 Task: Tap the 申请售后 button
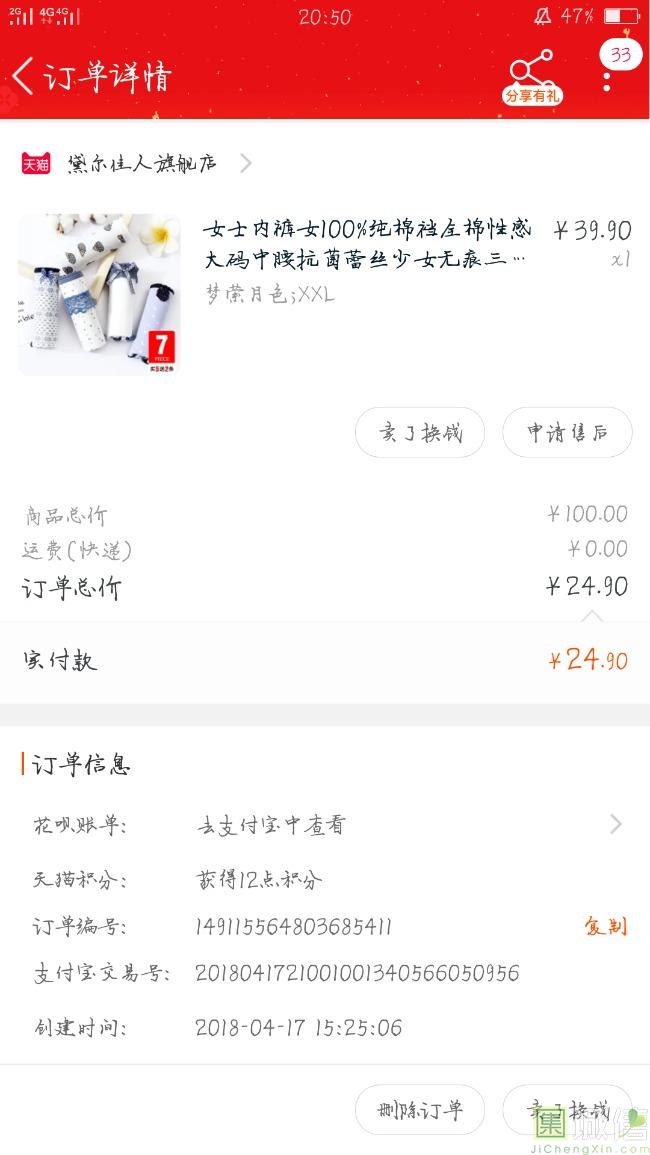click(567, 433)
